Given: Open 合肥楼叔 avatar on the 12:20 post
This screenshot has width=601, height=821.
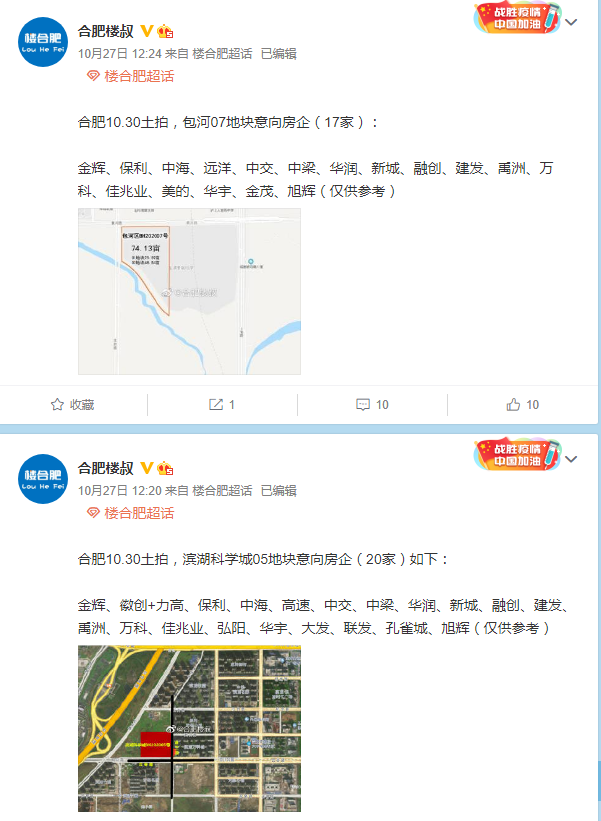Looking at the screenshot, I should 43,478.
